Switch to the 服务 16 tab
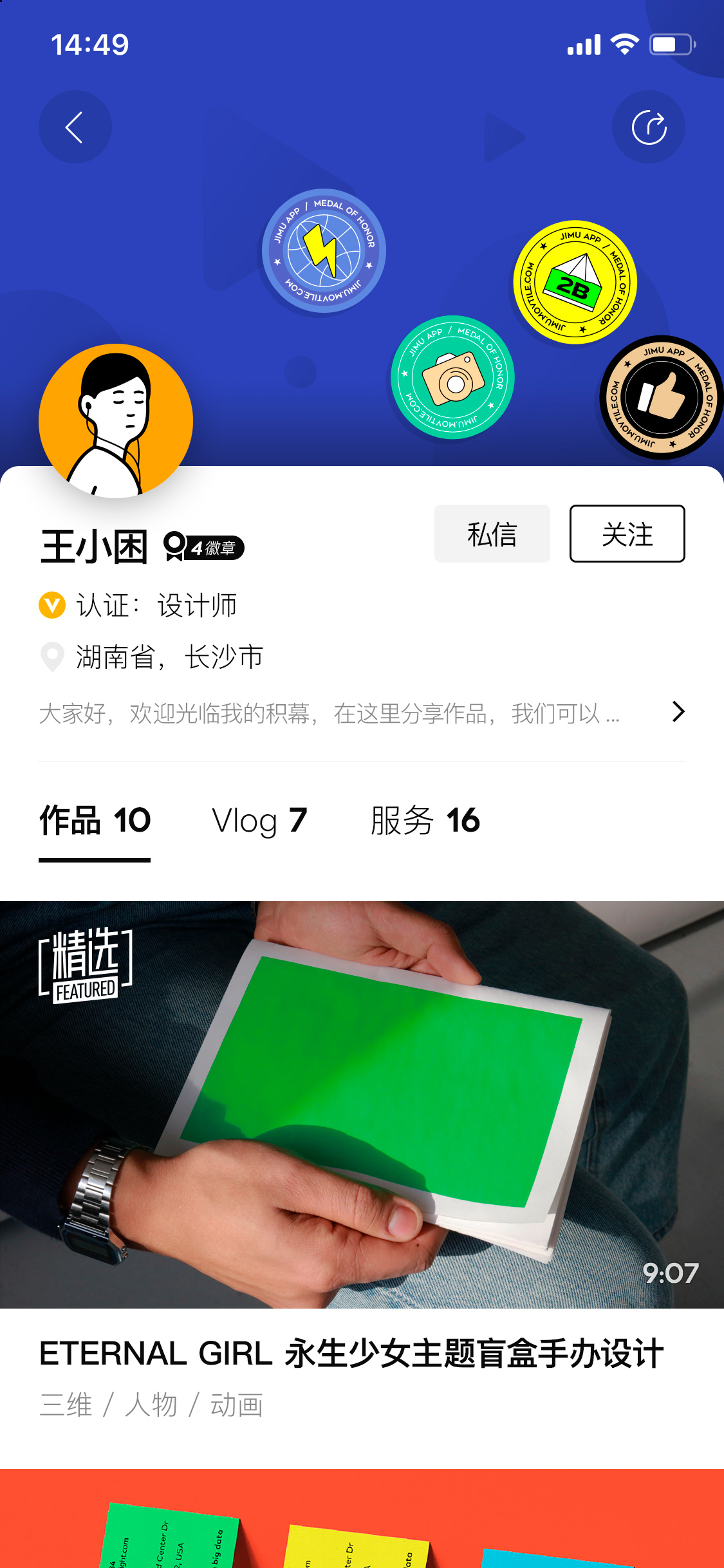Image resolution: width=724 pixels, height=1568 pixels. [425, 821]
